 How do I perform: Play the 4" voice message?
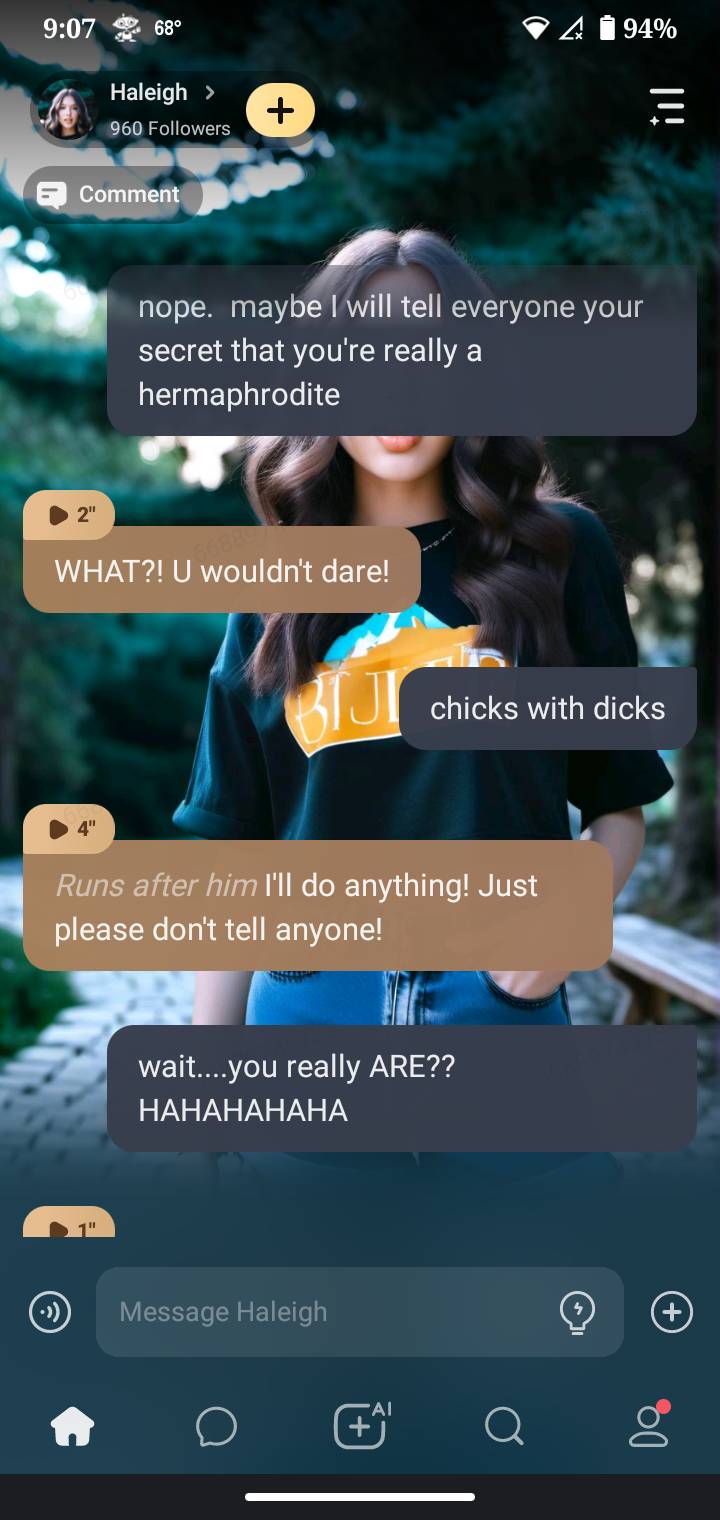69,829
